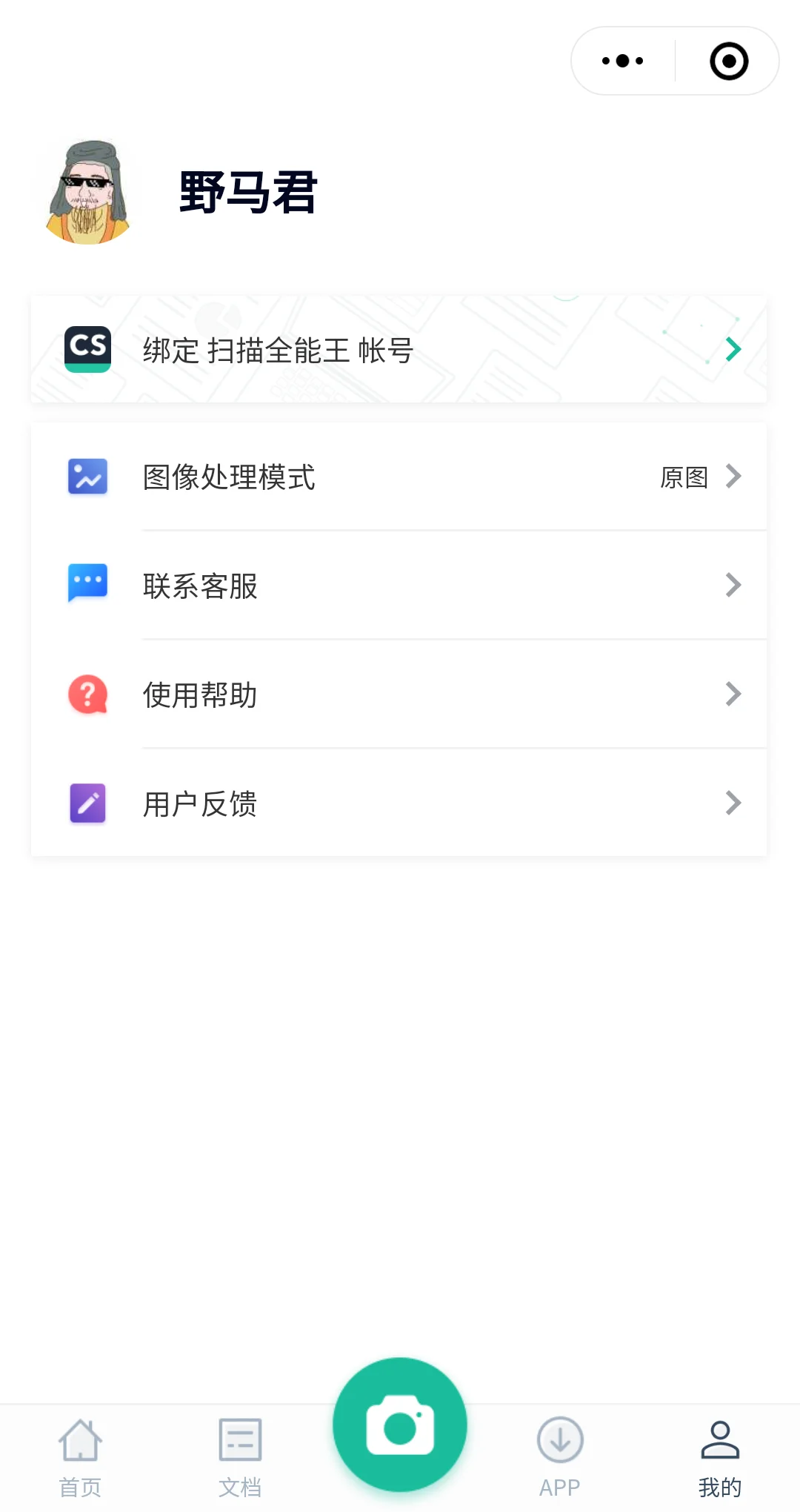Close the mini program with the circle button

(729, 61)
